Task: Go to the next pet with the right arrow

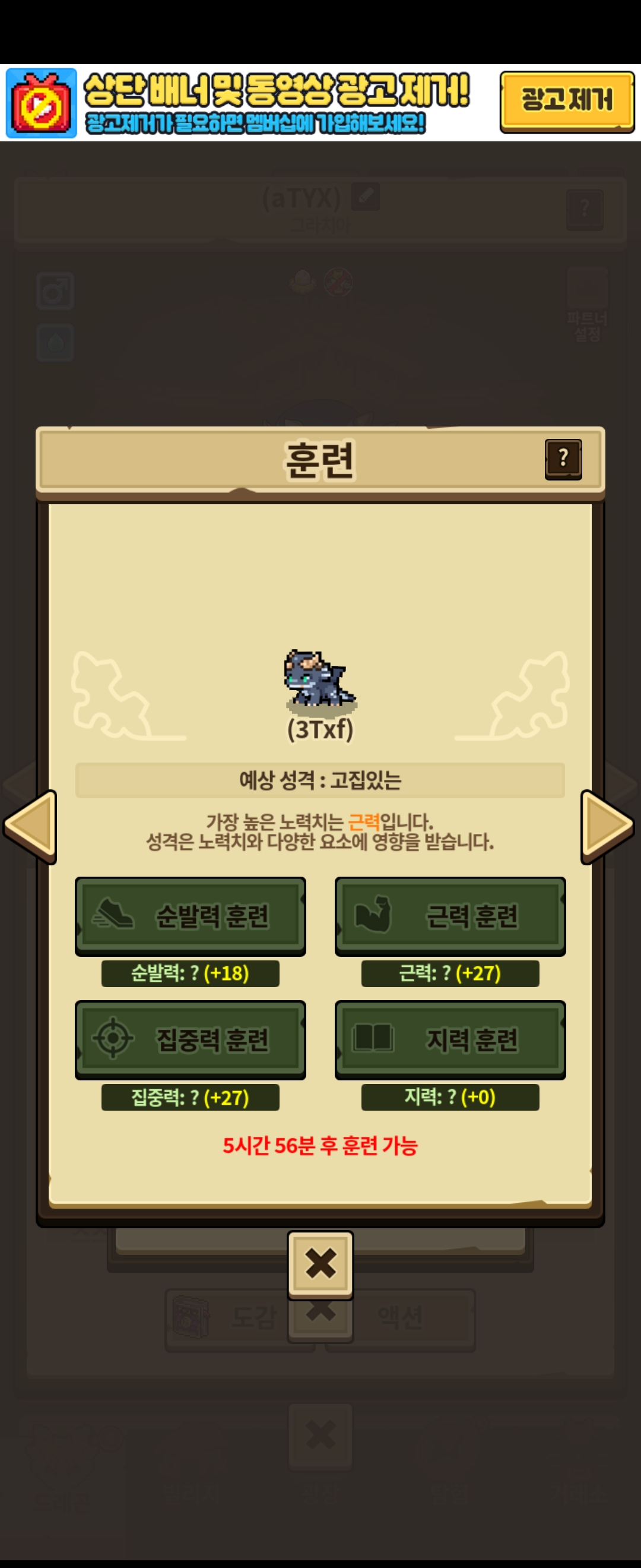Action: click(x=608, y=827)
